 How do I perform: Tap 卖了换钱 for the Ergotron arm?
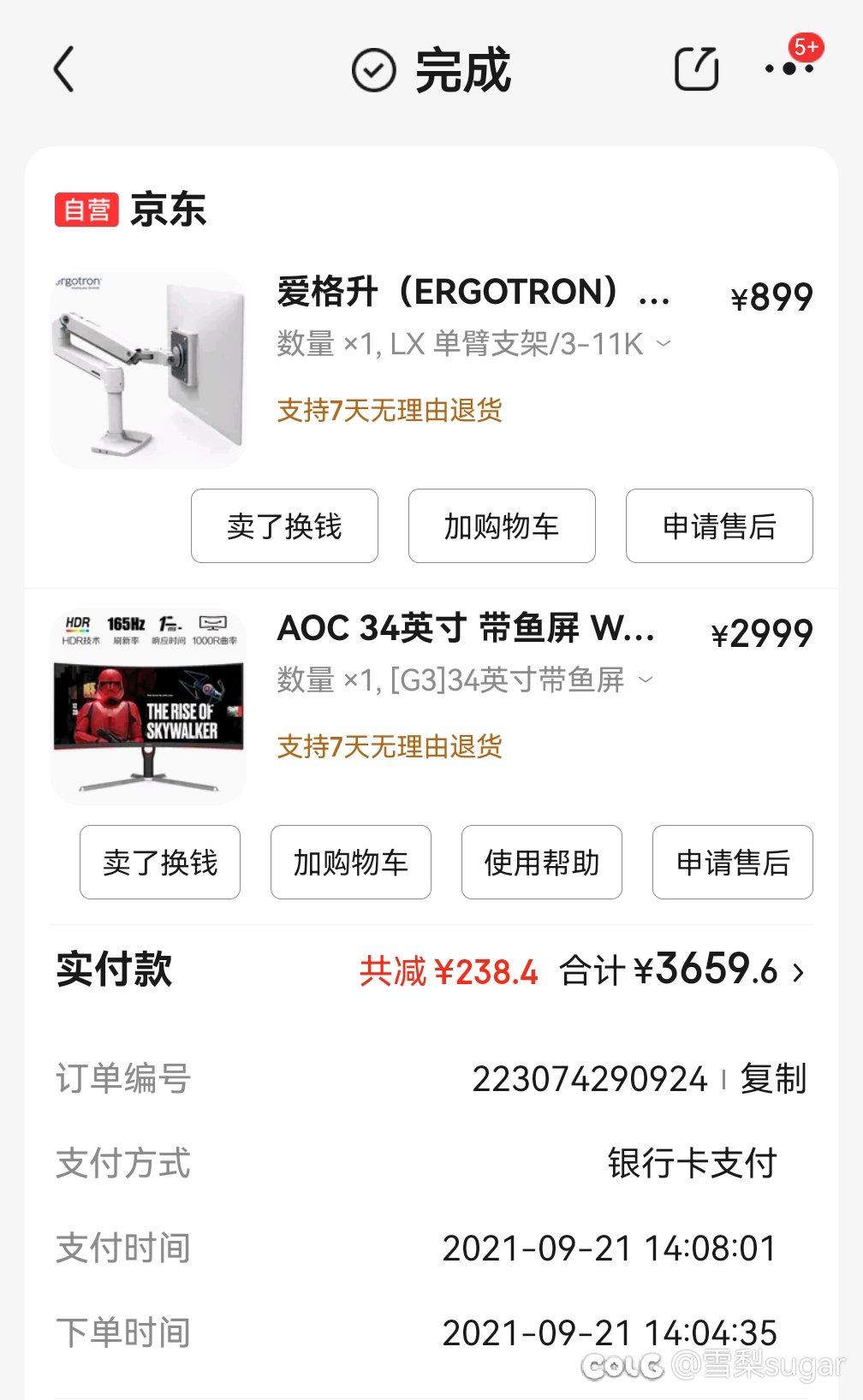284,526
